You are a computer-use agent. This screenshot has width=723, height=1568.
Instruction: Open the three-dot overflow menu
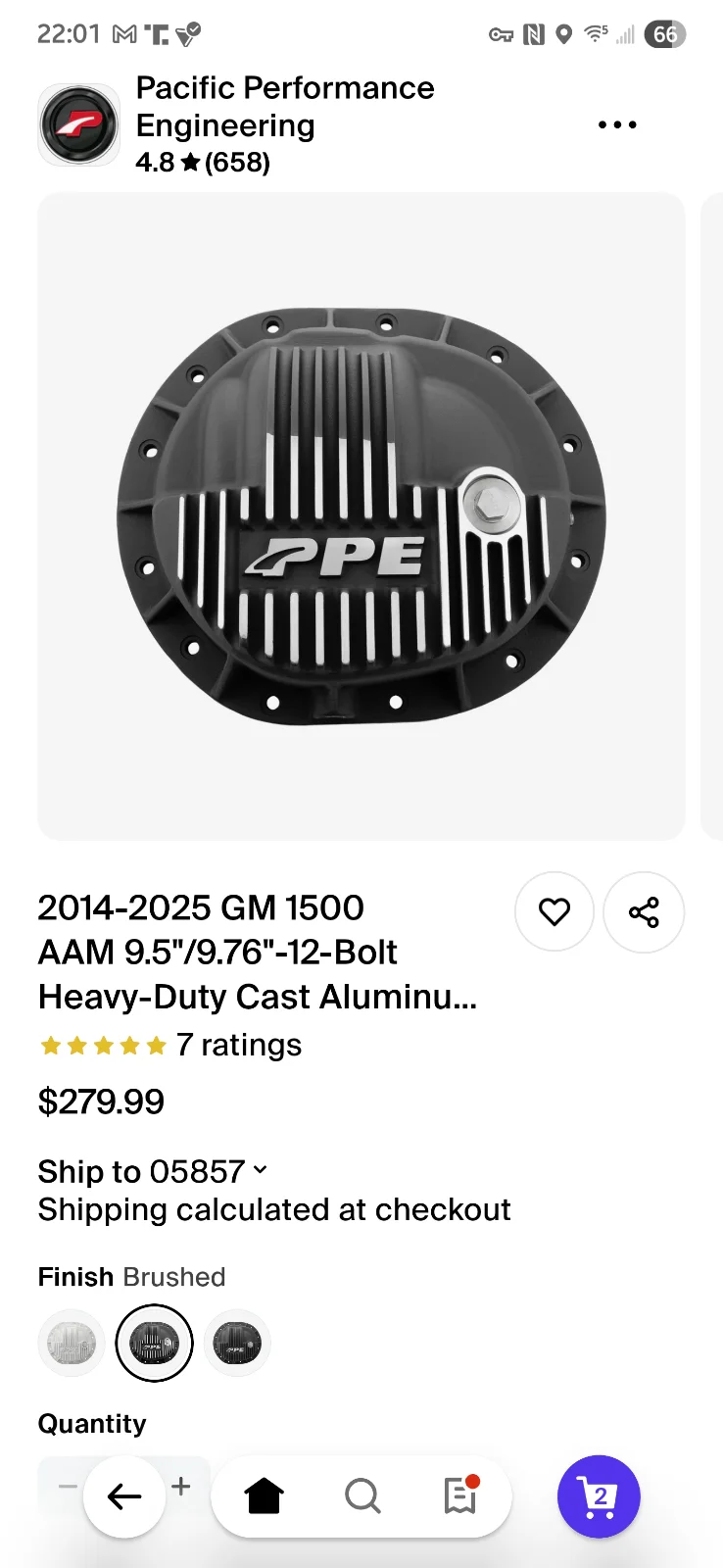tap(617, 124)
